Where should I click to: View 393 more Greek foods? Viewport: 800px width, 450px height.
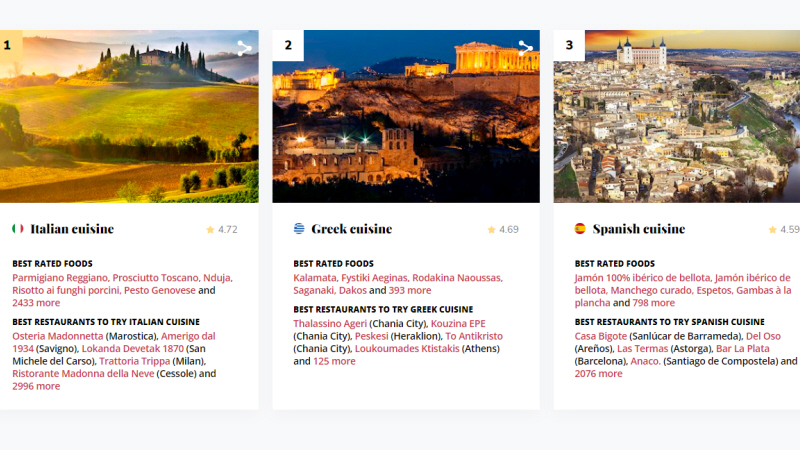410,290
